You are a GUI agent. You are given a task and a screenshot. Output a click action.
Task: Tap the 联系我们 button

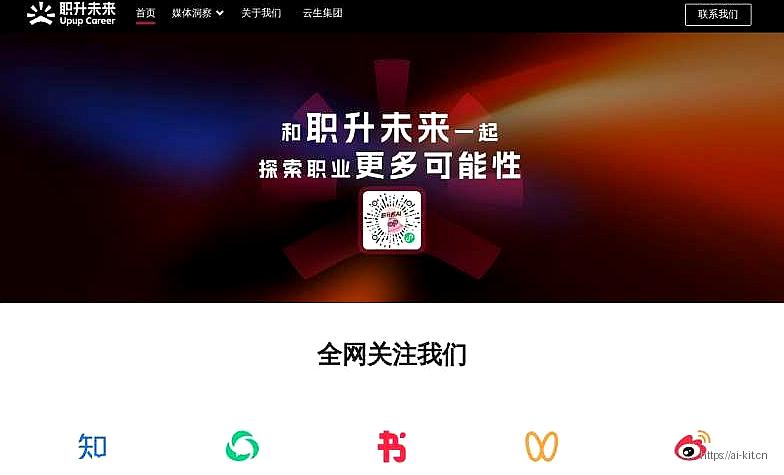(x=717, y=14)
